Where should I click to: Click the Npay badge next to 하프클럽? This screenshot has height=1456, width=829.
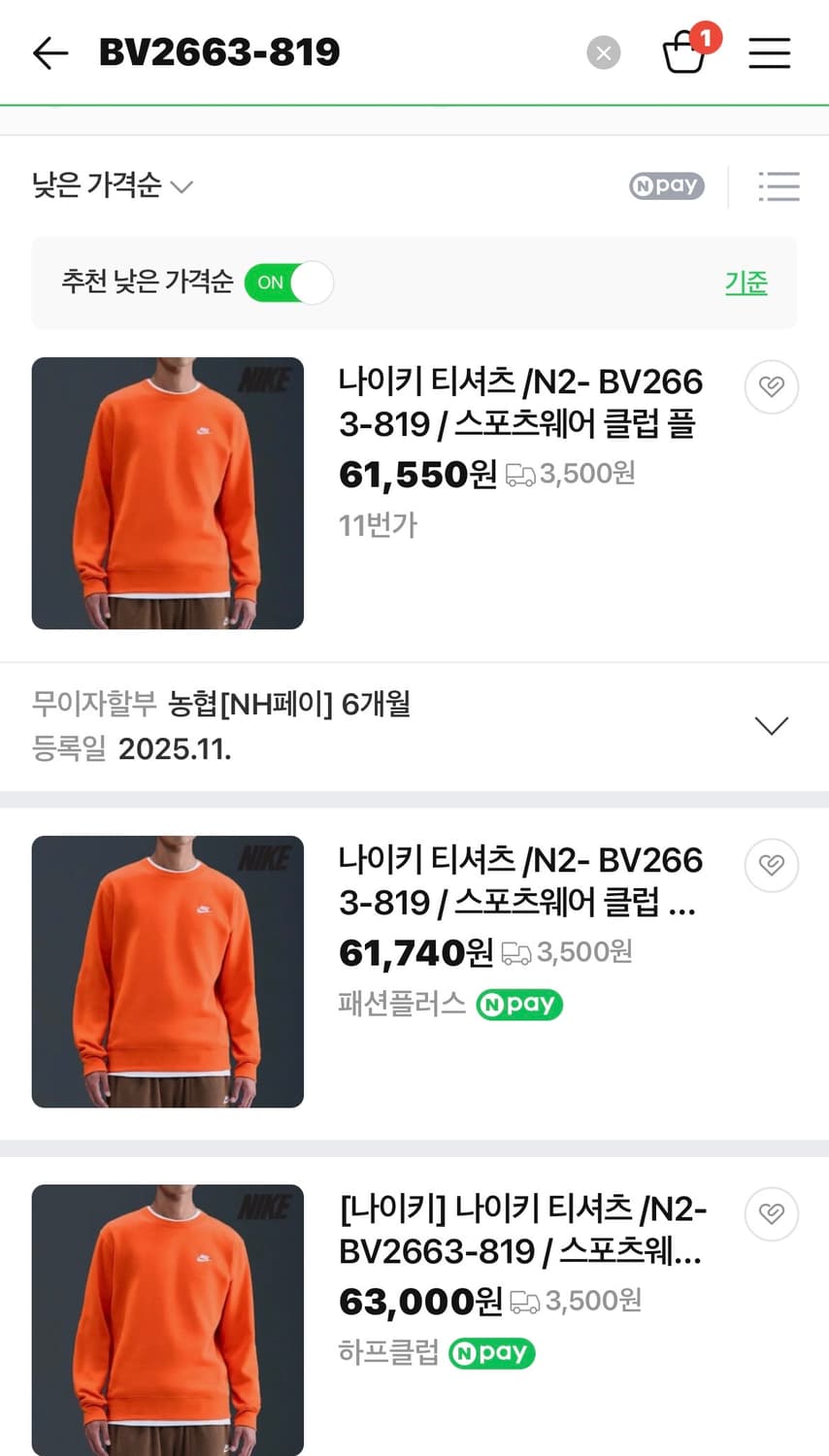[x=491, y=1353]
